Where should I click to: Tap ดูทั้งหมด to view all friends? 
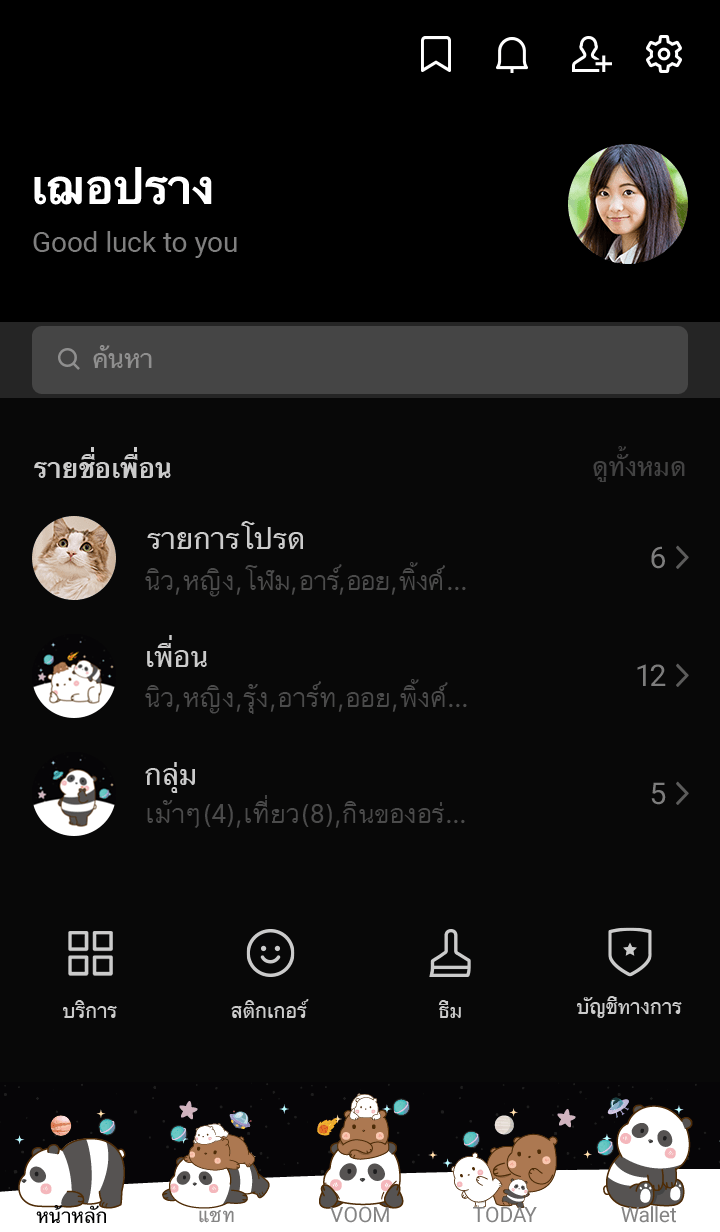(x=638, y=468)
